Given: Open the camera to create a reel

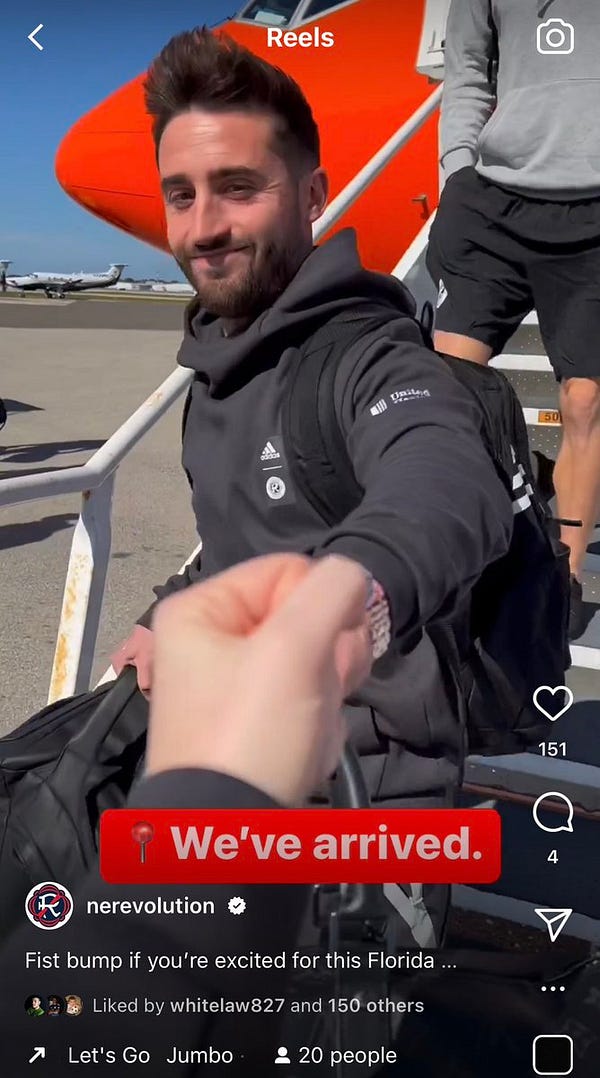Looking at the screenshot, I should [555, 37].
